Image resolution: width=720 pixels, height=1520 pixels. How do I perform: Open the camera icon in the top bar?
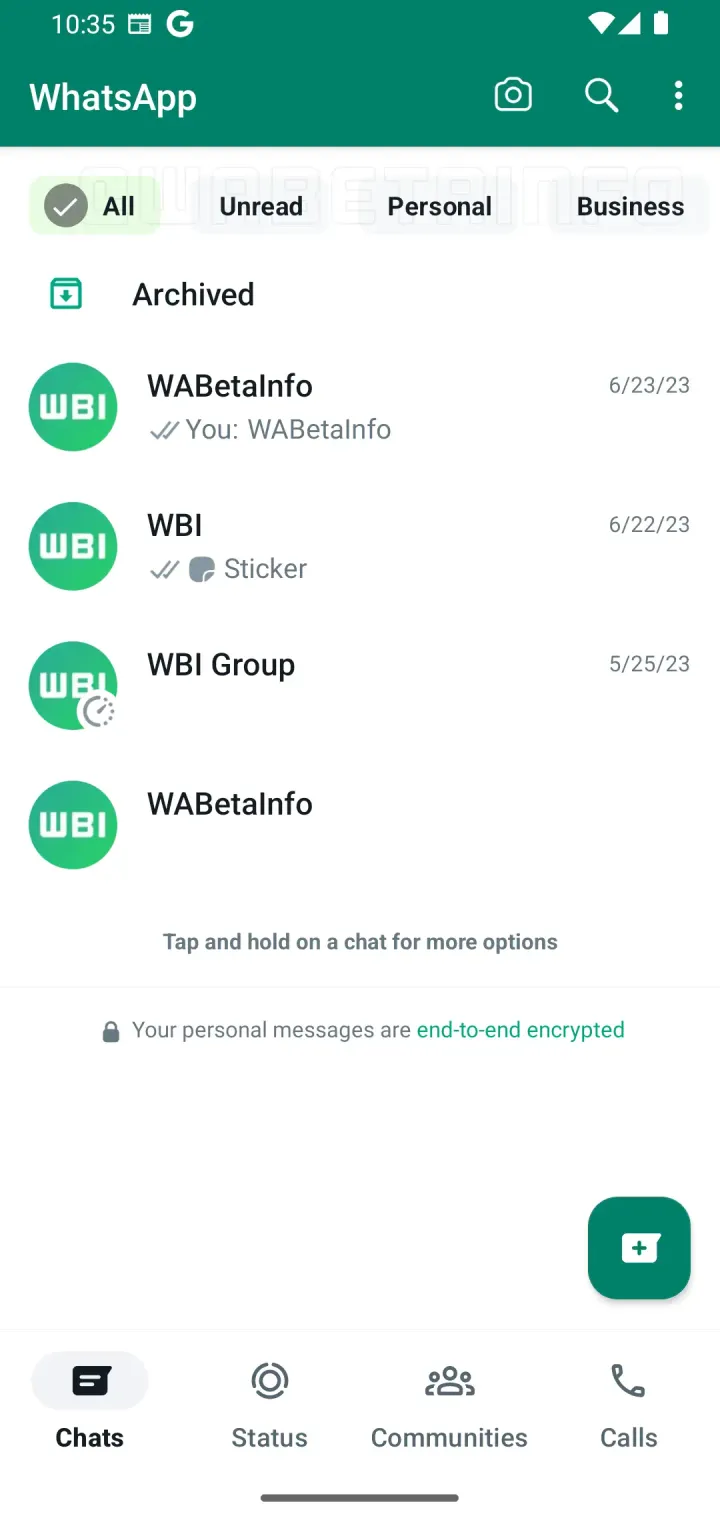point(513,94)
